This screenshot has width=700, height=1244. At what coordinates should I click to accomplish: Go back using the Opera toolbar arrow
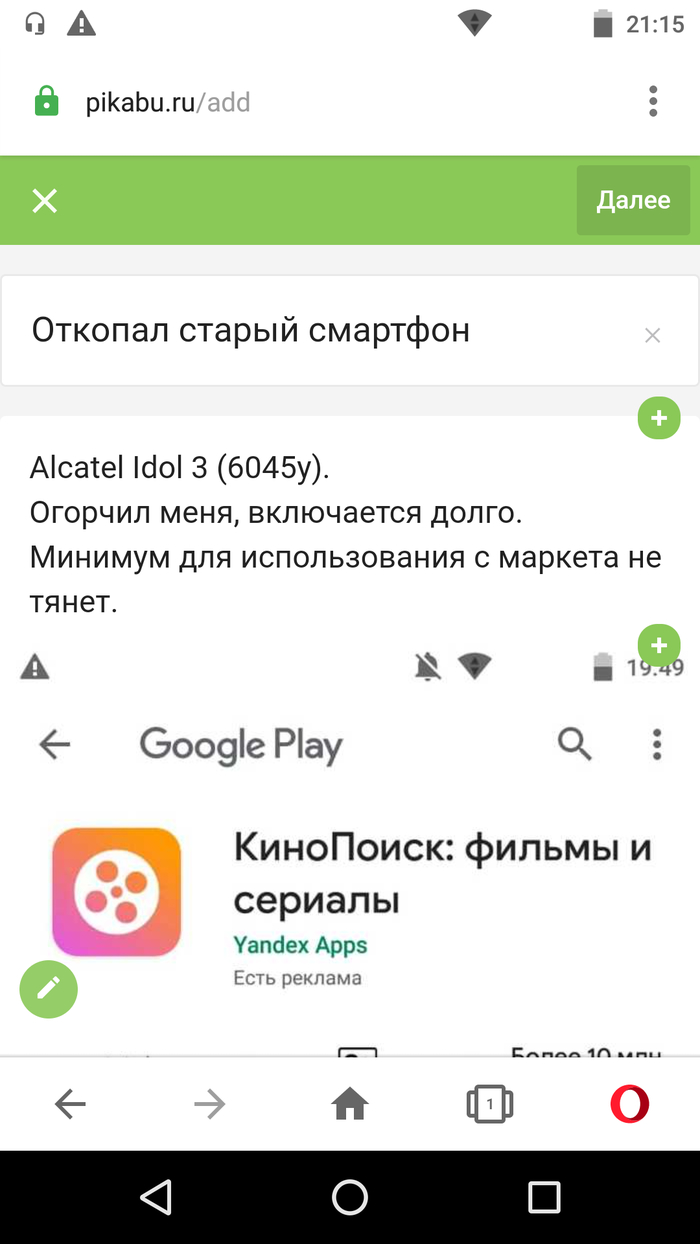70,1104
